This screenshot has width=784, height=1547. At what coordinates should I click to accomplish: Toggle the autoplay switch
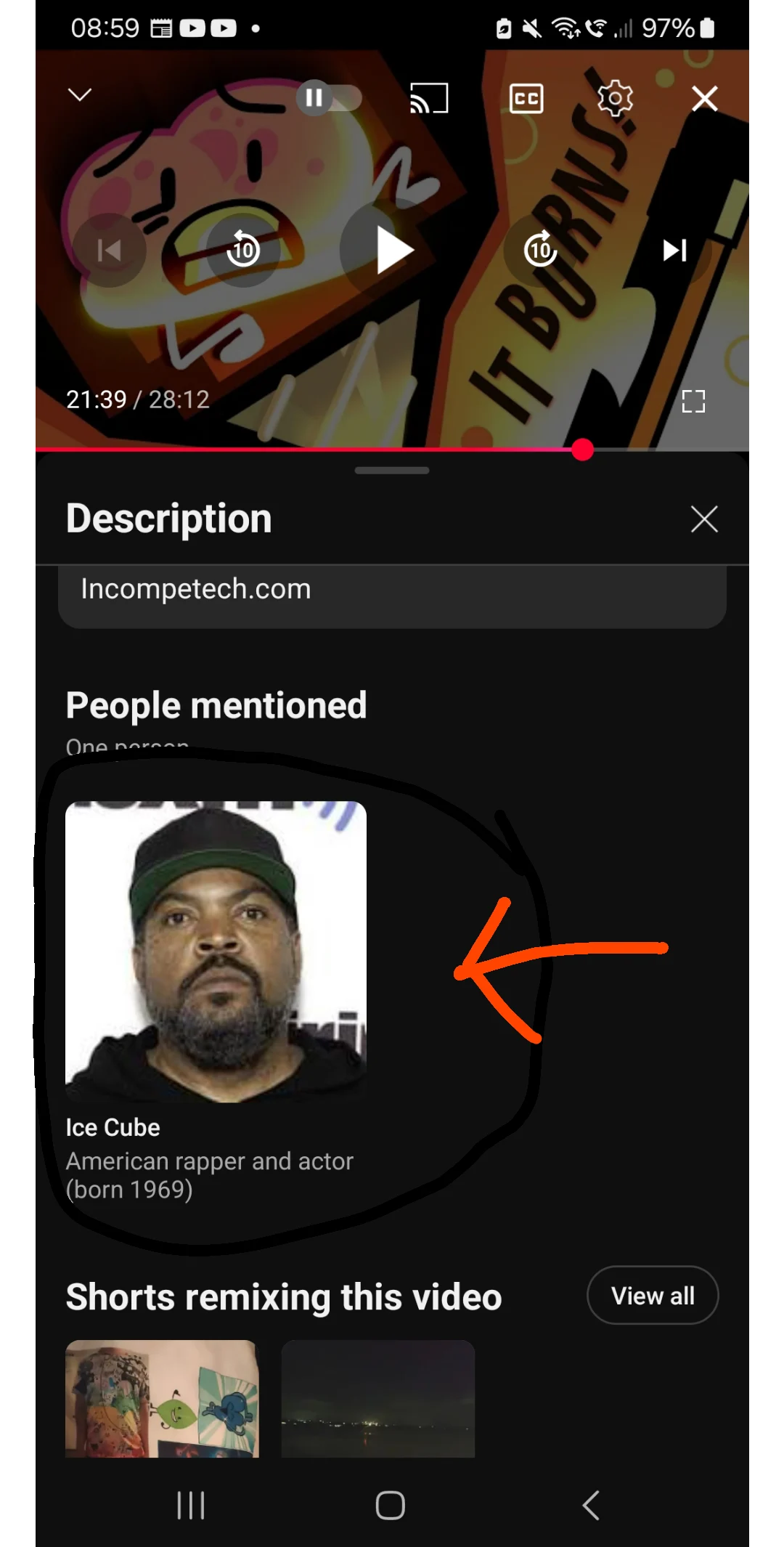(329, 97)
